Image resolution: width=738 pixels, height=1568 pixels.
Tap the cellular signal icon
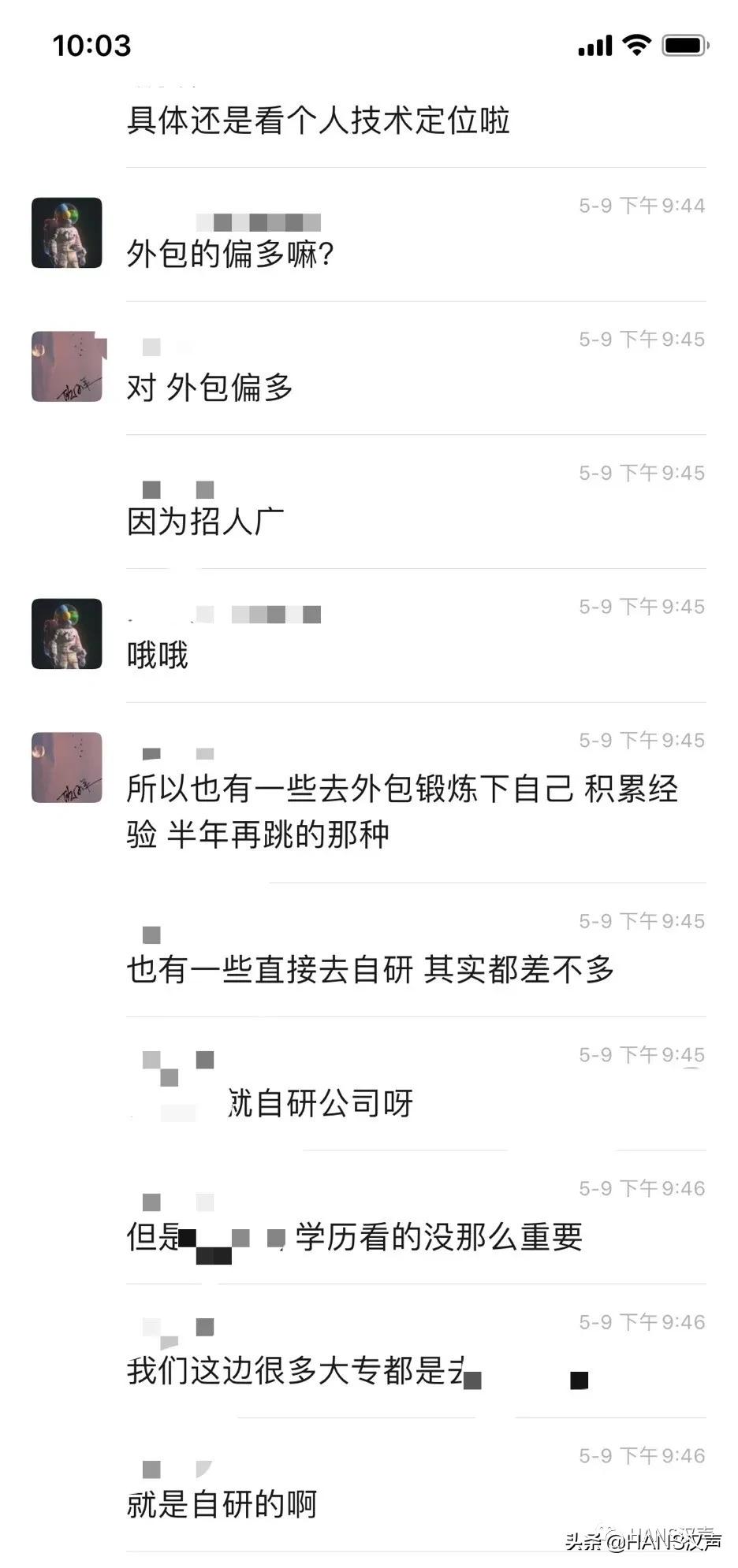click(596, 47)
